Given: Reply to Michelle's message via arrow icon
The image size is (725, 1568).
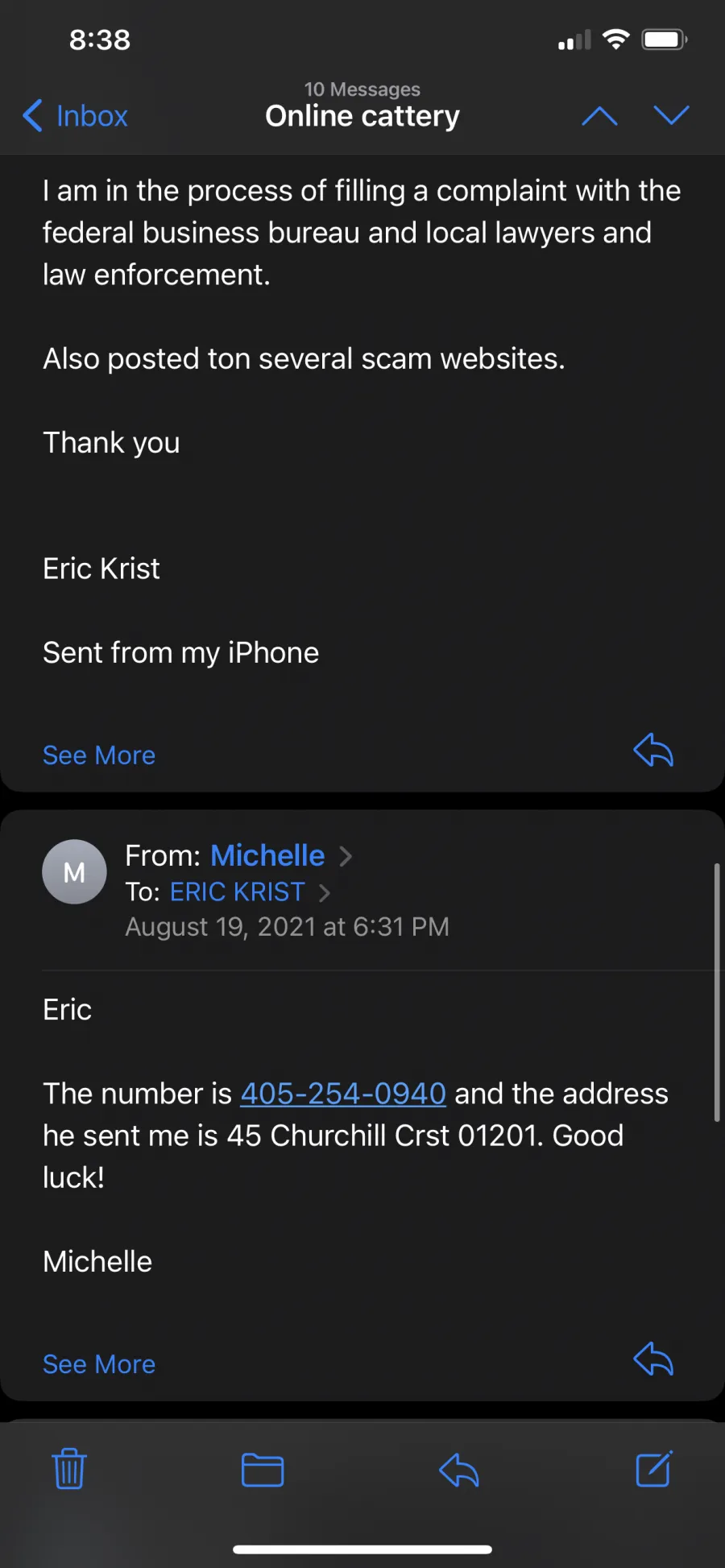Looking at the screenshot, I should (x=653, y=1359).
